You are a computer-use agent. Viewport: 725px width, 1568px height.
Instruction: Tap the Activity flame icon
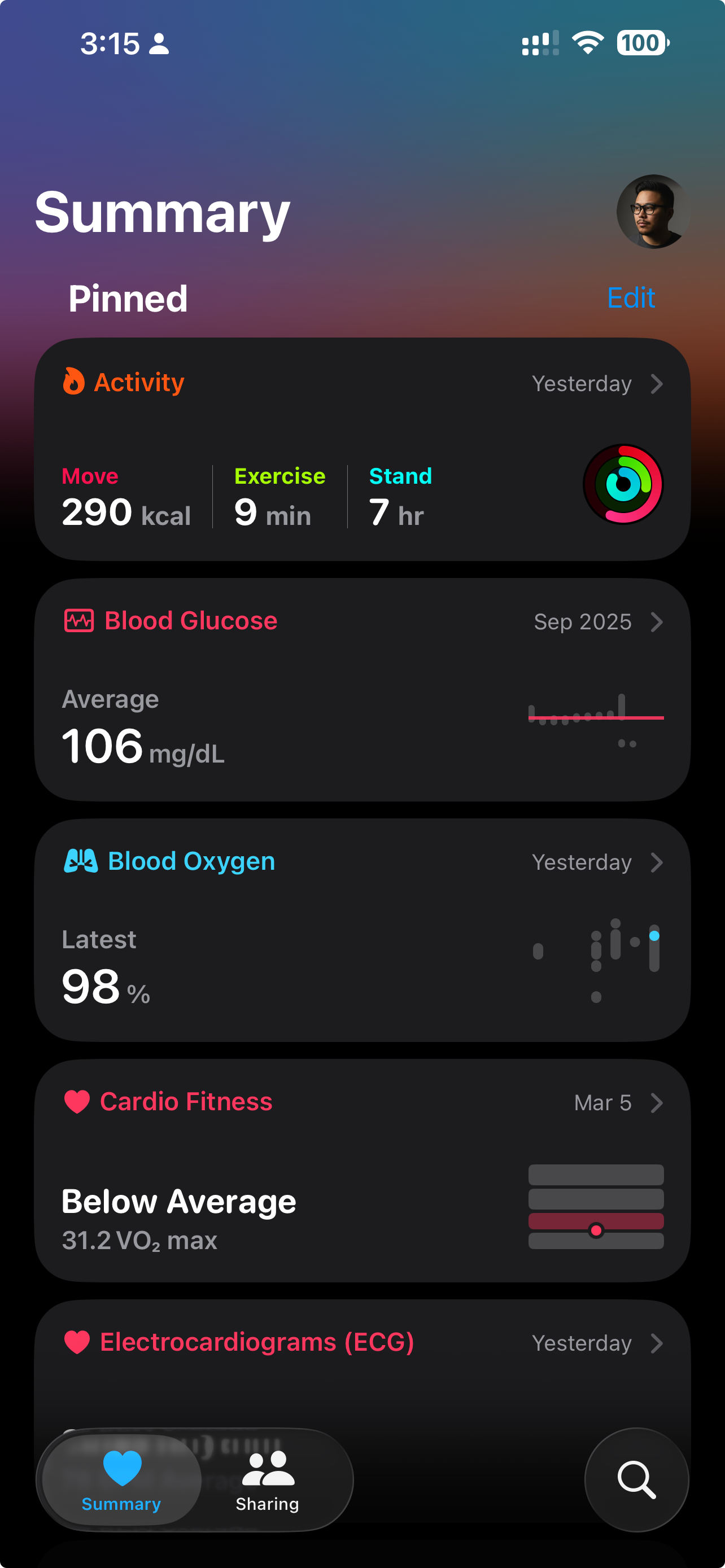coord(75,382)
